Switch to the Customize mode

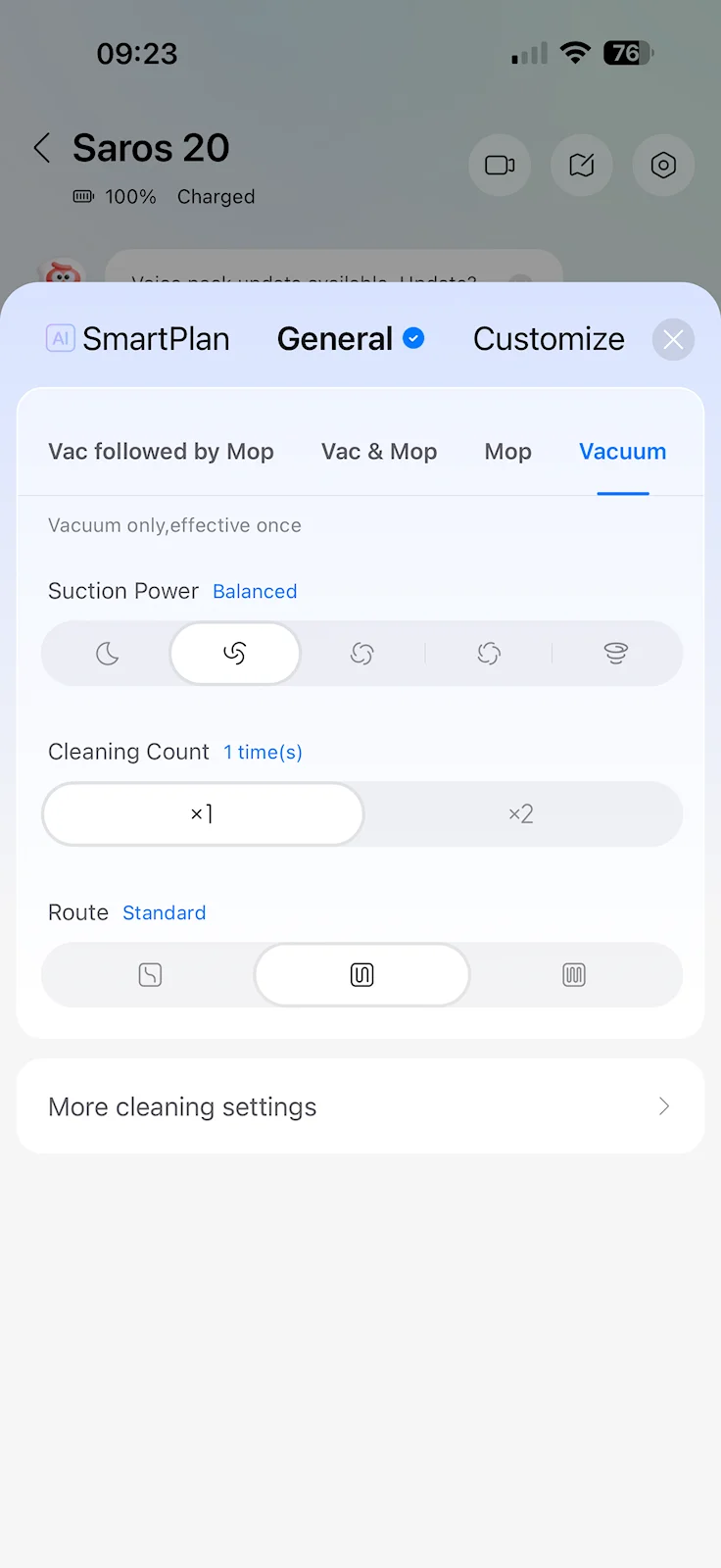[549, 339]
